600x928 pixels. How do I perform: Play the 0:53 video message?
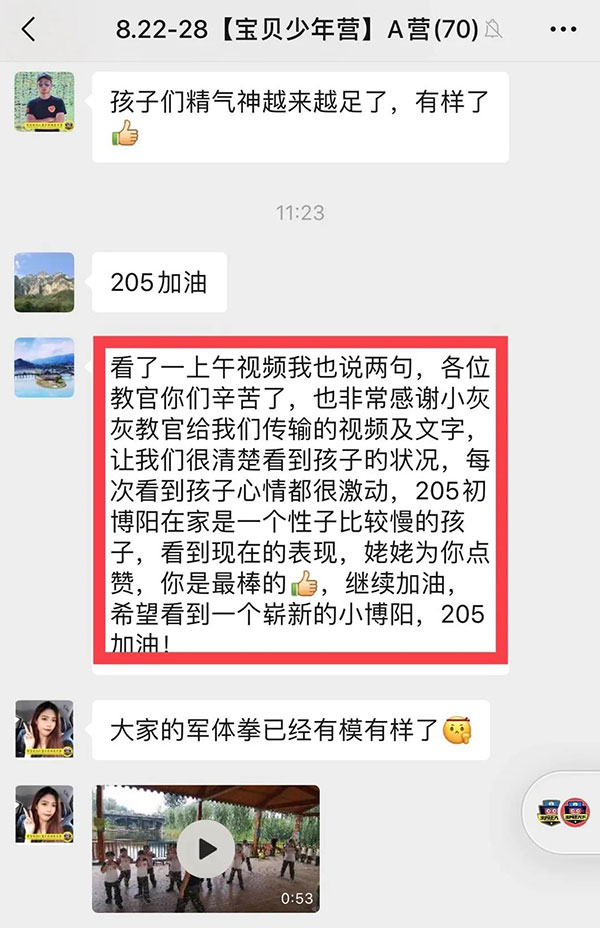[207, 849]
